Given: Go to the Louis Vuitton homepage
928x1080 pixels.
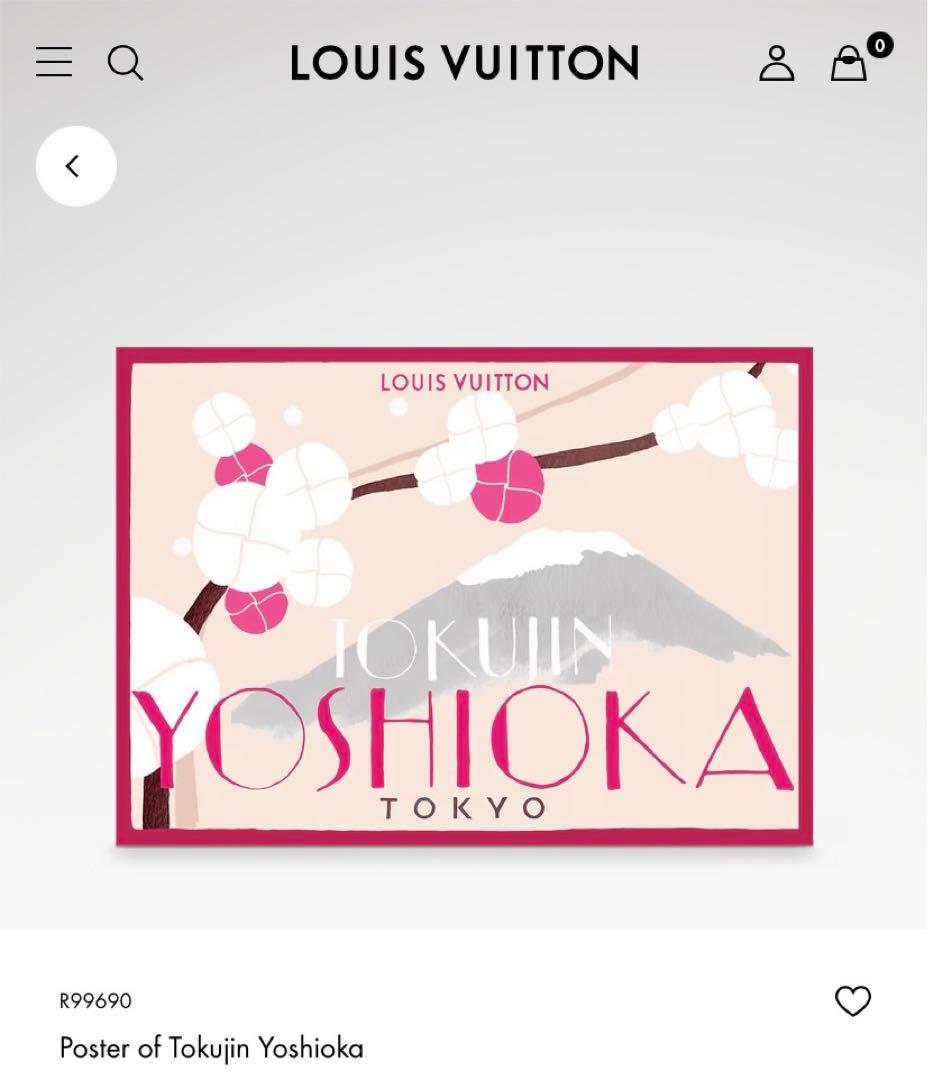Looking at the screenshot, I should pos(464,63).
